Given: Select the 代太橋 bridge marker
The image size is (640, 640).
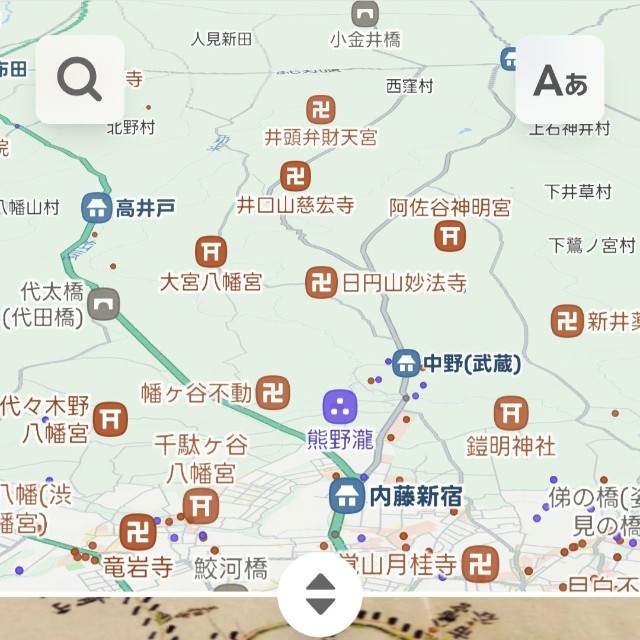Looking at the screenshot, I should (103, 303).
